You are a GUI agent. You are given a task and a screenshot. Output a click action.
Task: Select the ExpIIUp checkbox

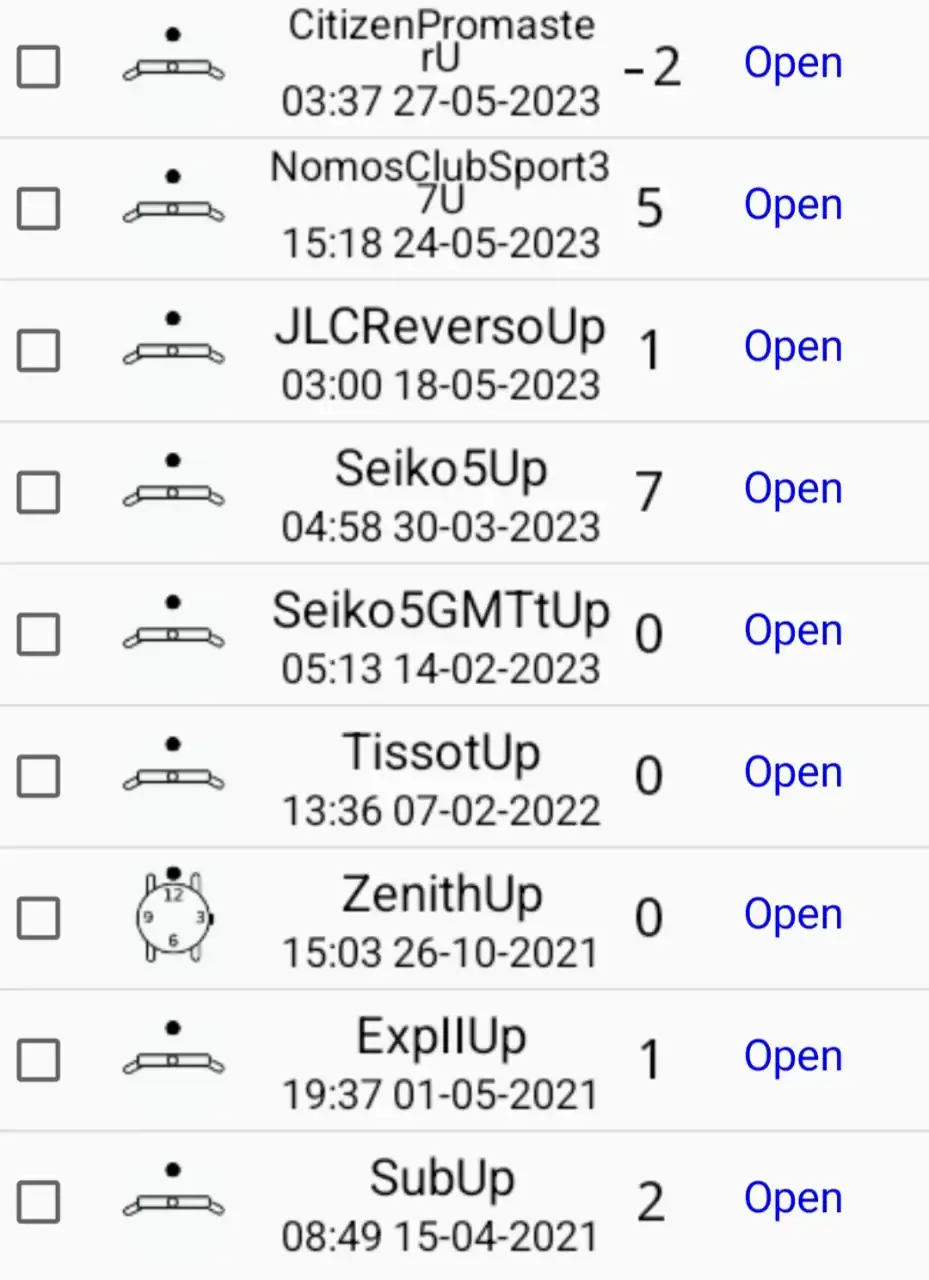pyautogui.click(x=39, y=1060)
